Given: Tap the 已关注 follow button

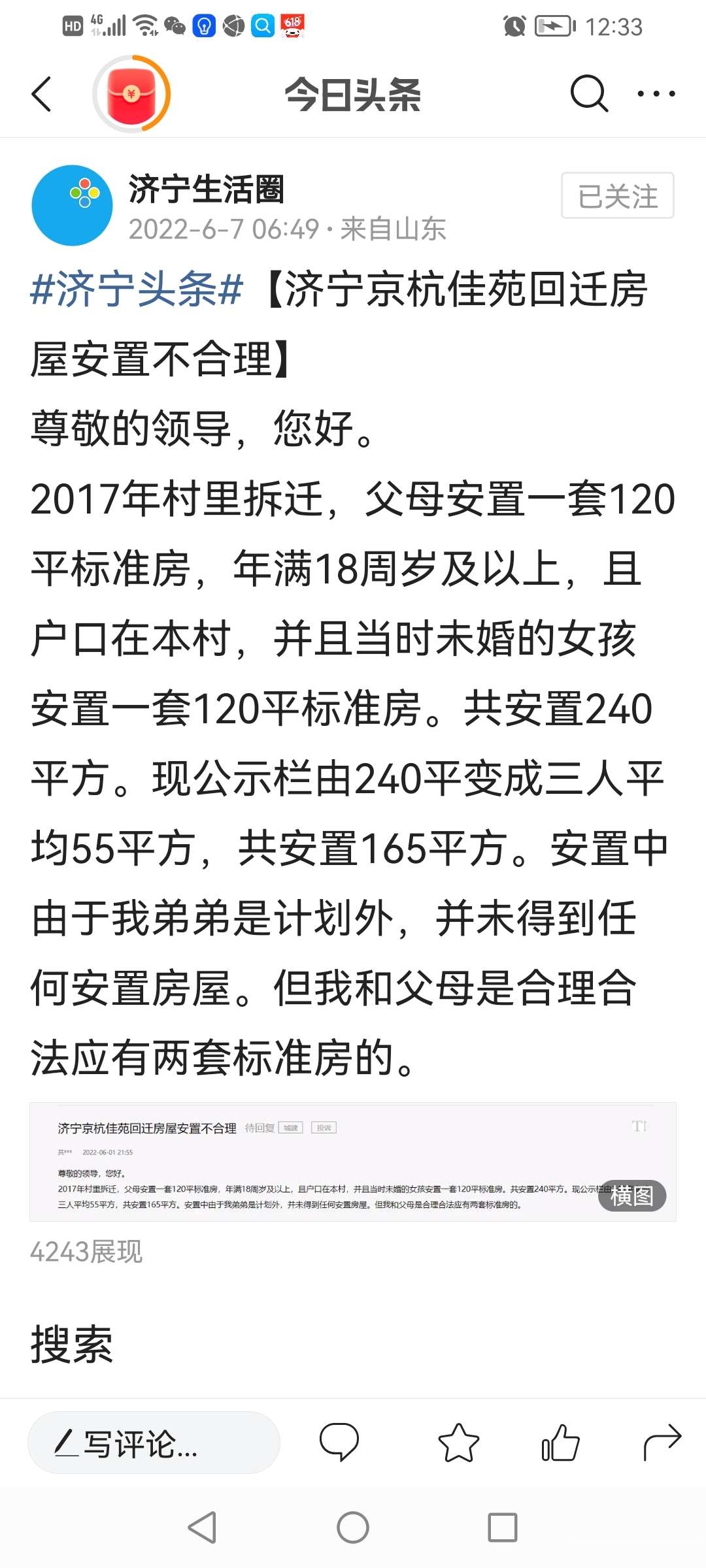Looking at the screenshot, I should (617, 195).
